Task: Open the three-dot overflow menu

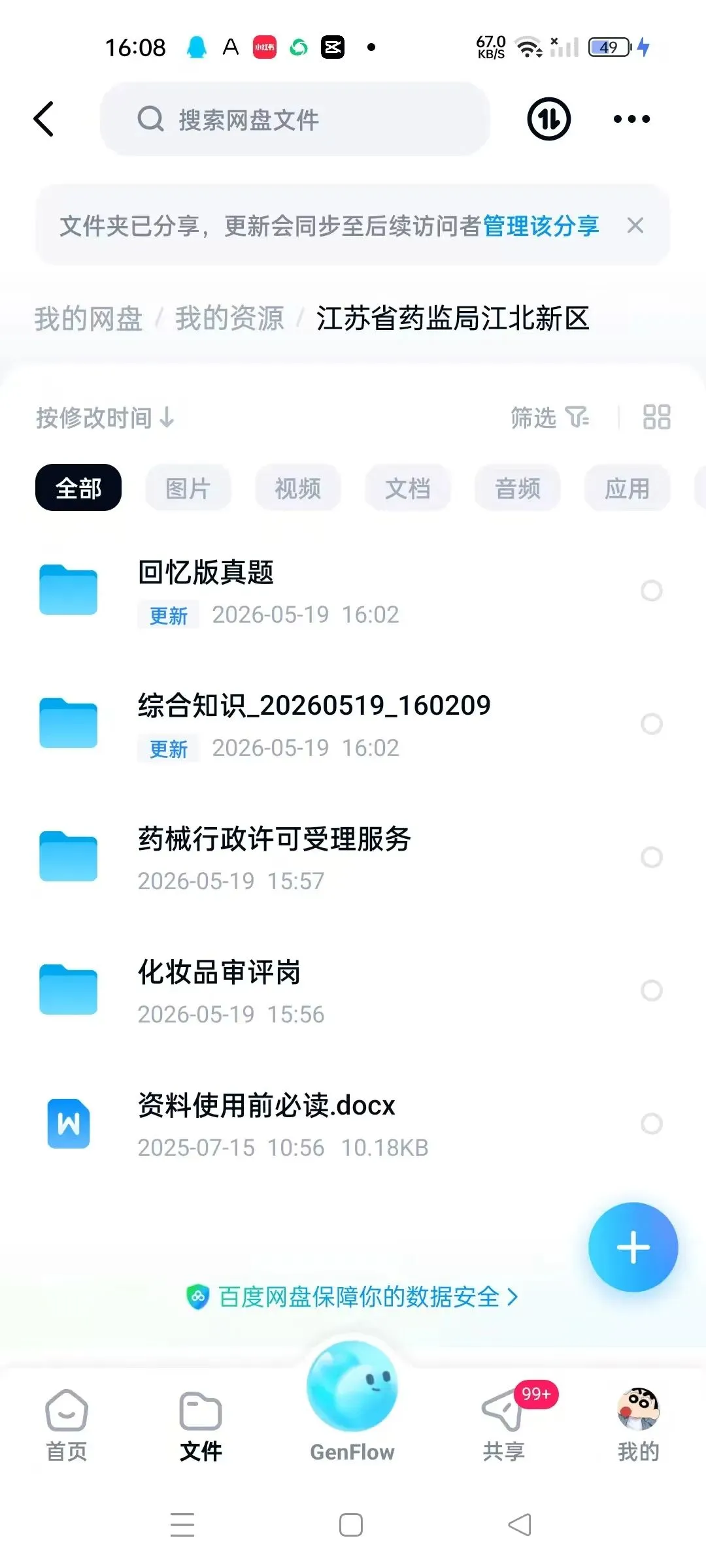Action: [x=631, y=119]
